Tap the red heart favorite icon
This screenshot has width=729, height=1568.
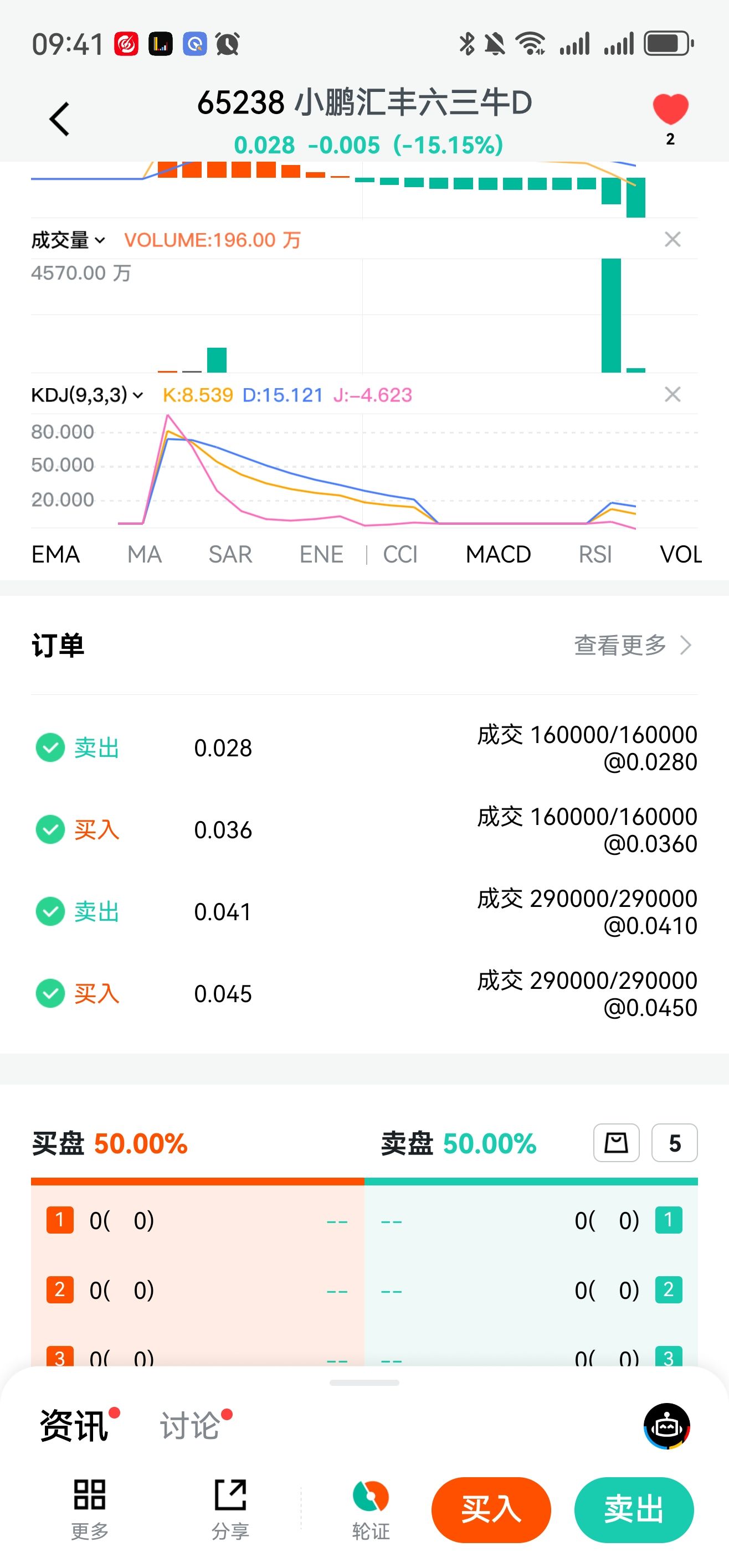coord(670,111)
